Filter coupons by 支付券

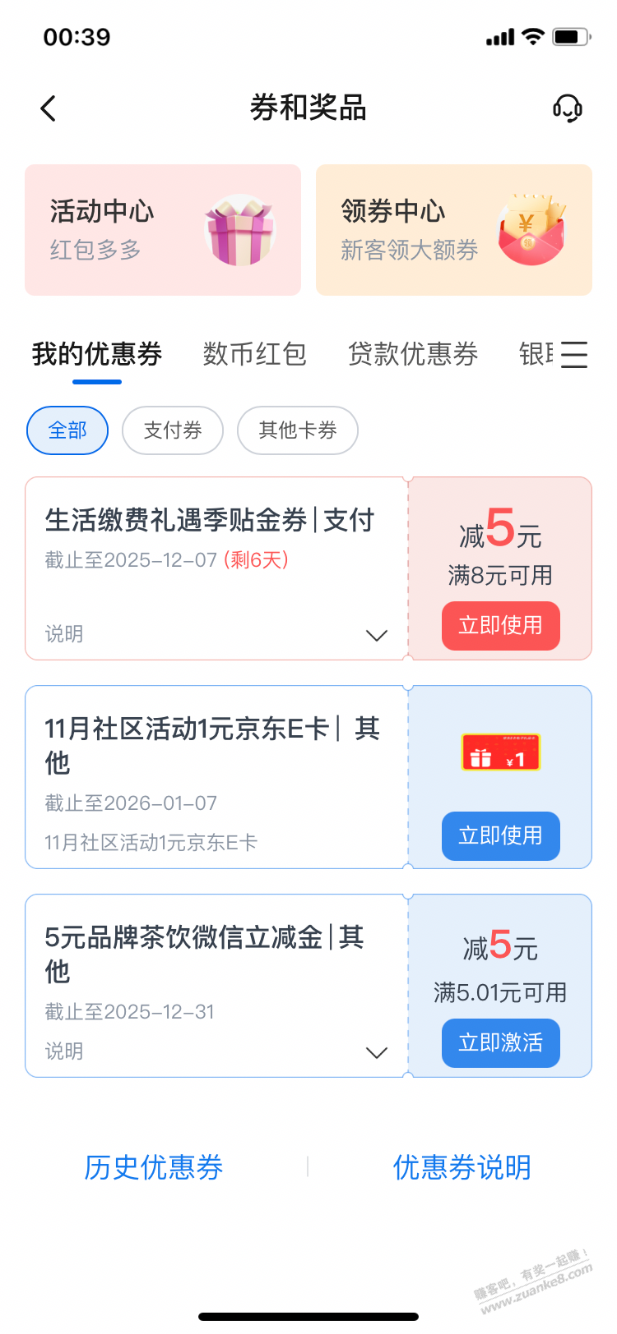(172, 431)
